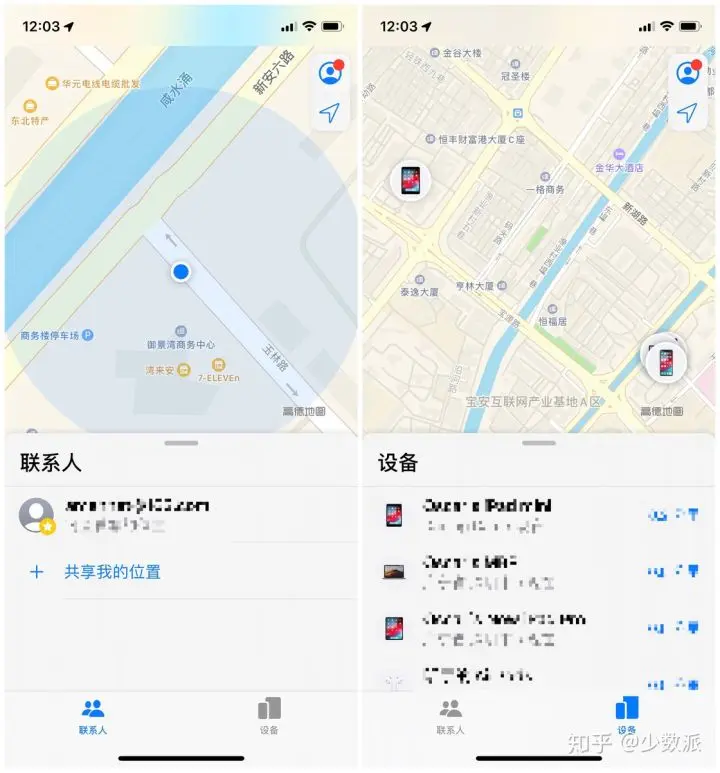Open the iPad Pro device row
Screen dimensions: 720x773
540,628
